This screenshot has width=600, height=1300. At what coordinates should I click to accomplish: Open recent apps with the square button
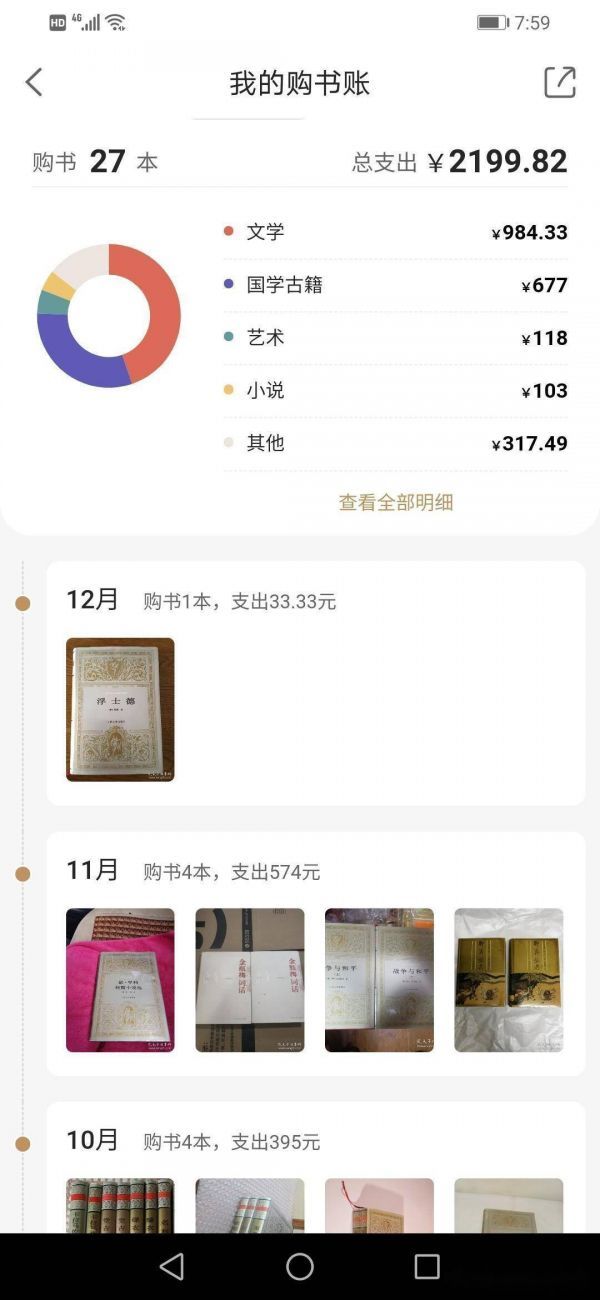coord(427,1266)
